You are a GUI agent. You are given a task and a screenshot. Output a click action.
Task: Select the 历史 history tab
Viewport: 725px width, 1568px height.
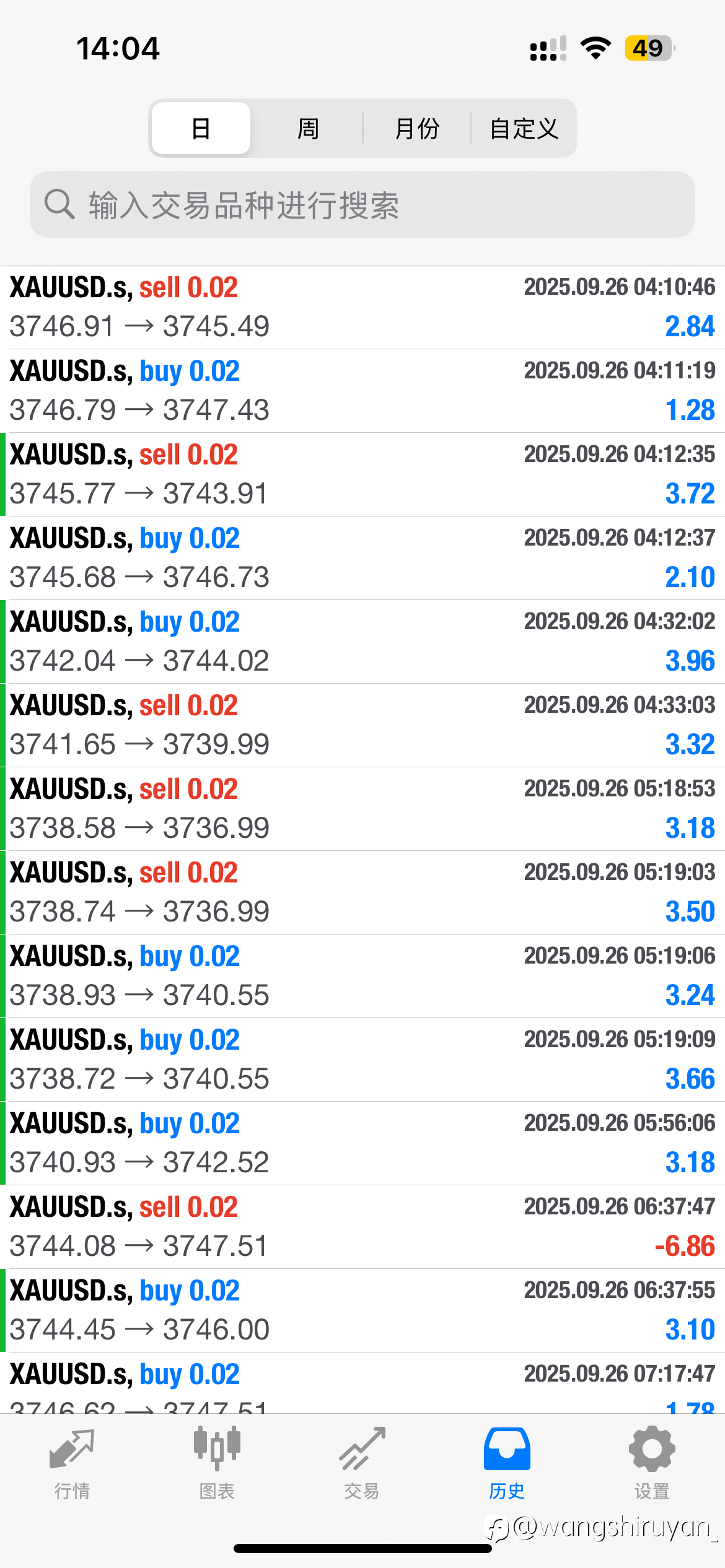(x=507, y=1464)
